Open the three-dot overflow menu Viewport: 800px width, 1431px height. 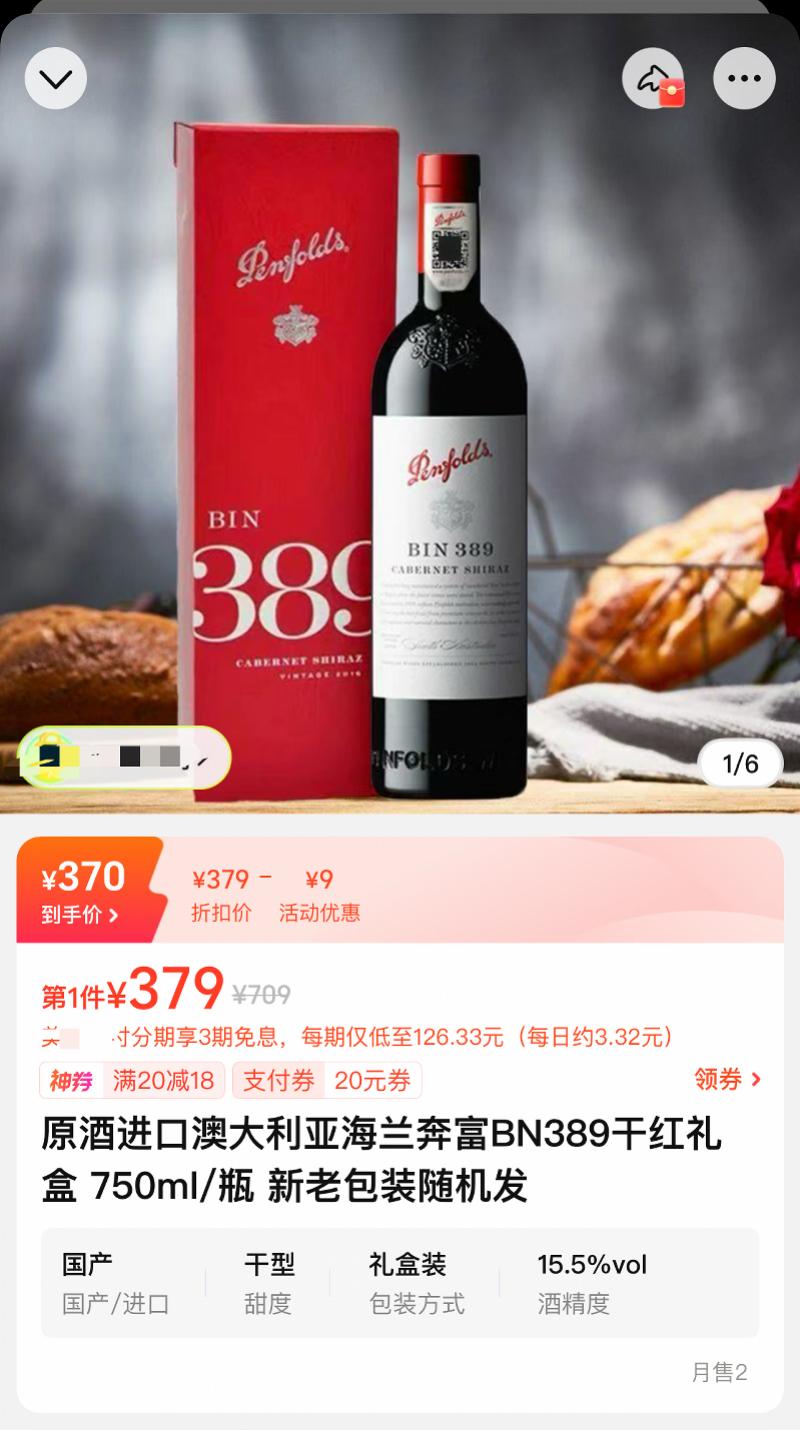click(x=744, y=78)
